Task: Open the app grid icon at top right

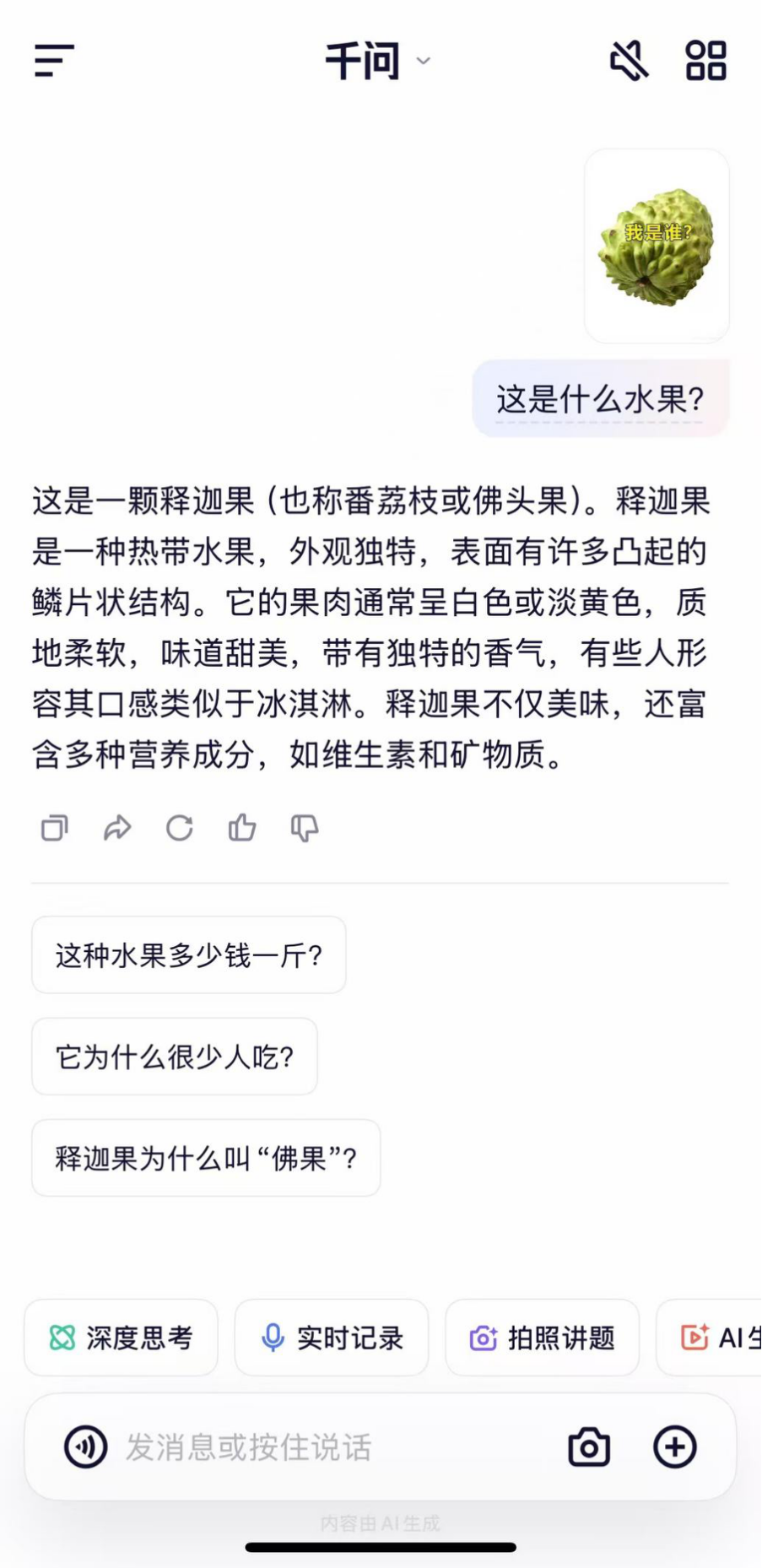Action: (x=707, y=60)
